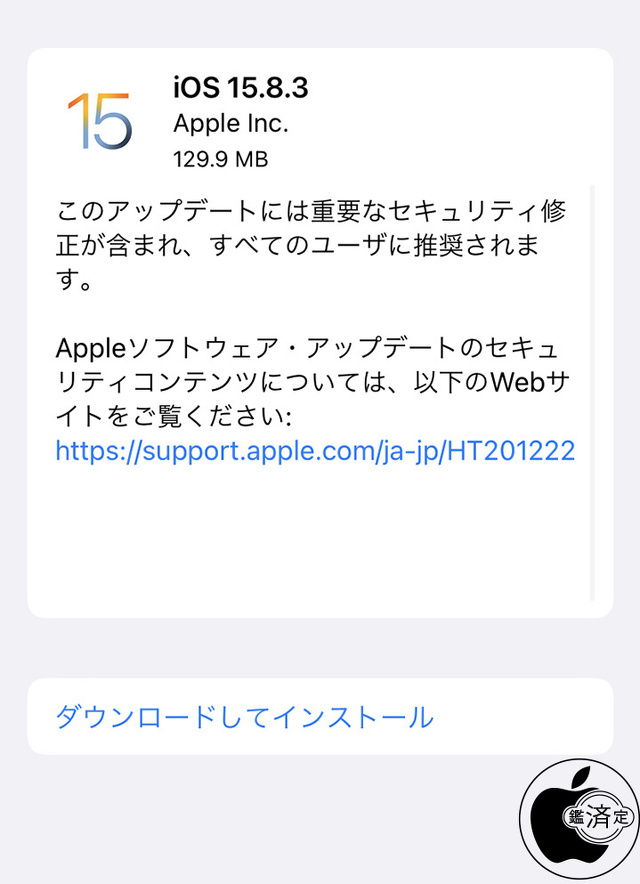Open the support.apple.com HT201222 link
Viewport: 640px width, 884px height.
tap(315, 451)
